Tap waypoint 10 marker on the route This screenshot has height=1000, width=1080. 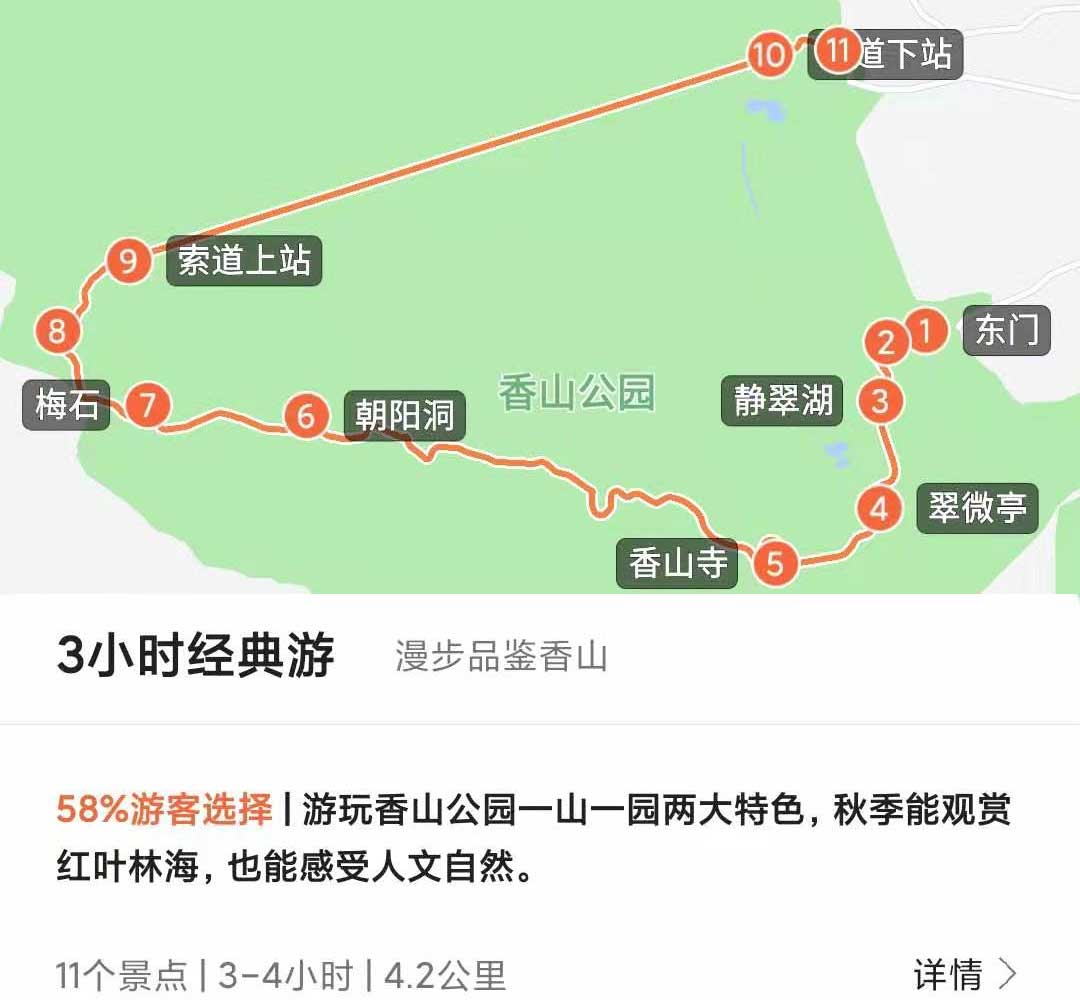pyautogui.click(x=768, y=54)
